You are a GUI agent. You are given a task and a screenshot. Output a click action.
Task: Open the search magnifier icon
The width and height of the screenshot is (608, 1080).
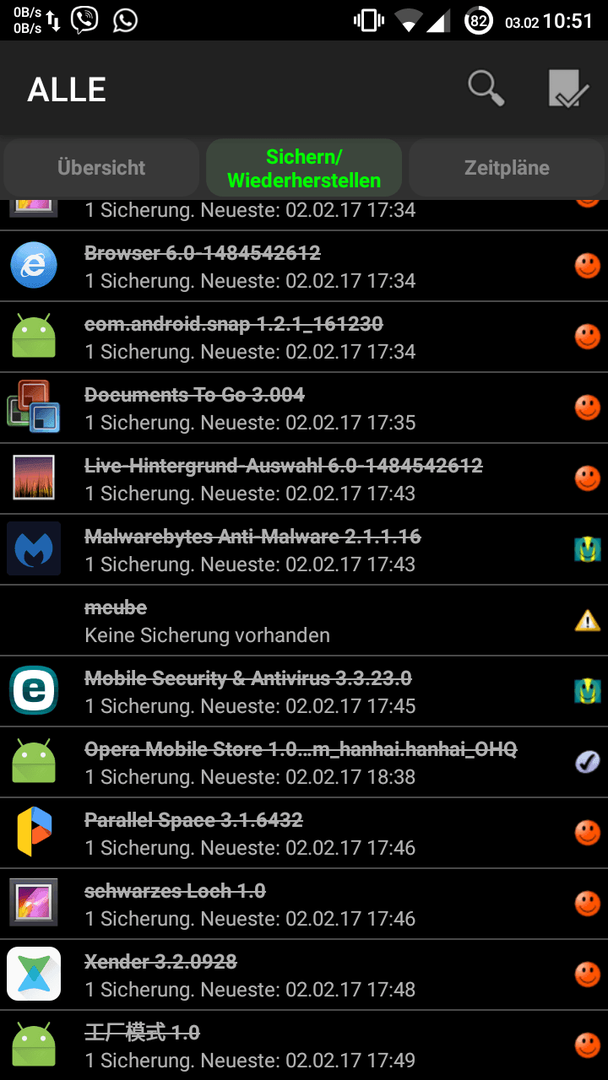tap(487, 89)
